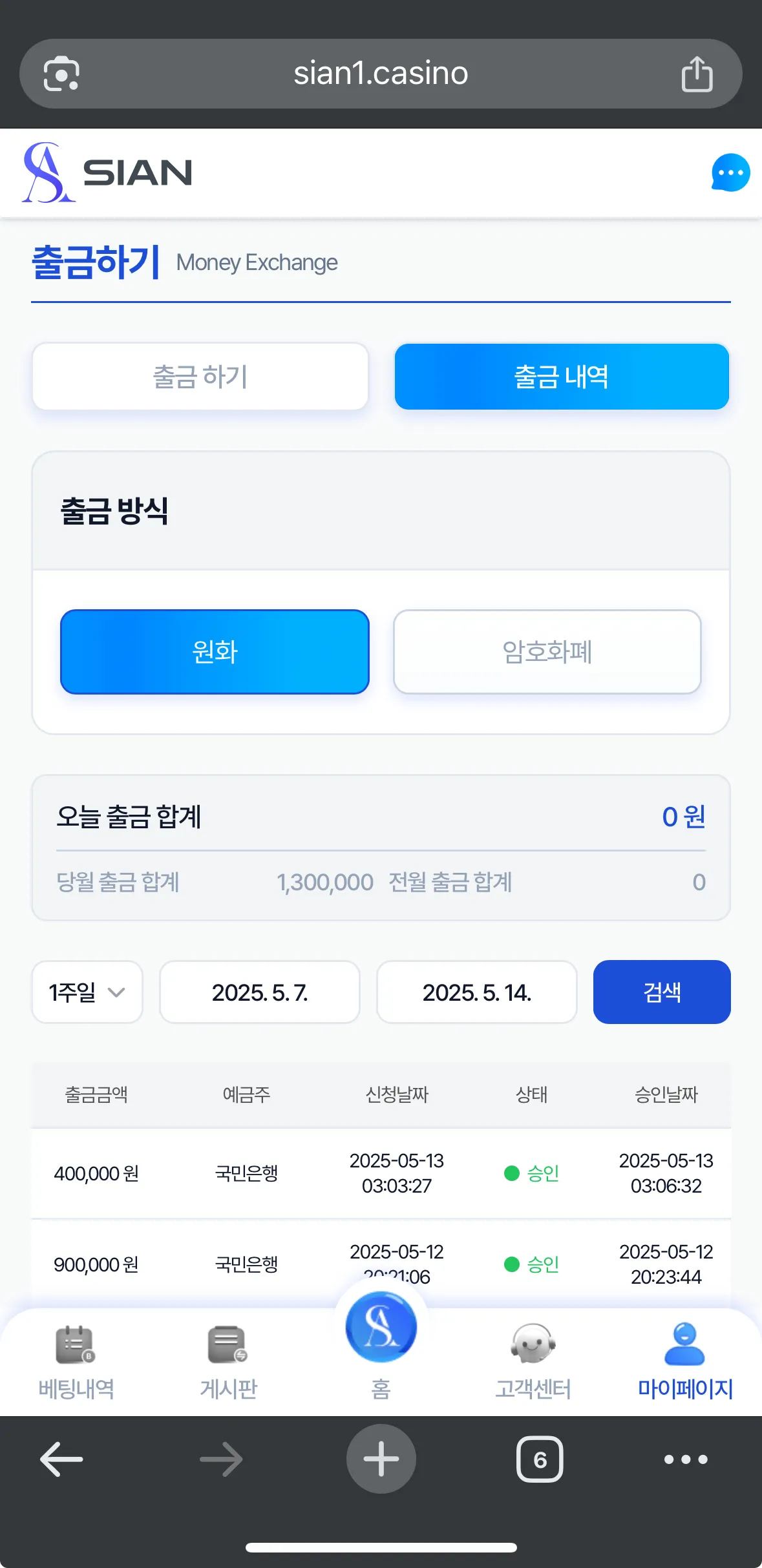Open the end date 2025. 5. 14. picker
The height and width of the screenshot is (1568, 762).
coord(477,992)
